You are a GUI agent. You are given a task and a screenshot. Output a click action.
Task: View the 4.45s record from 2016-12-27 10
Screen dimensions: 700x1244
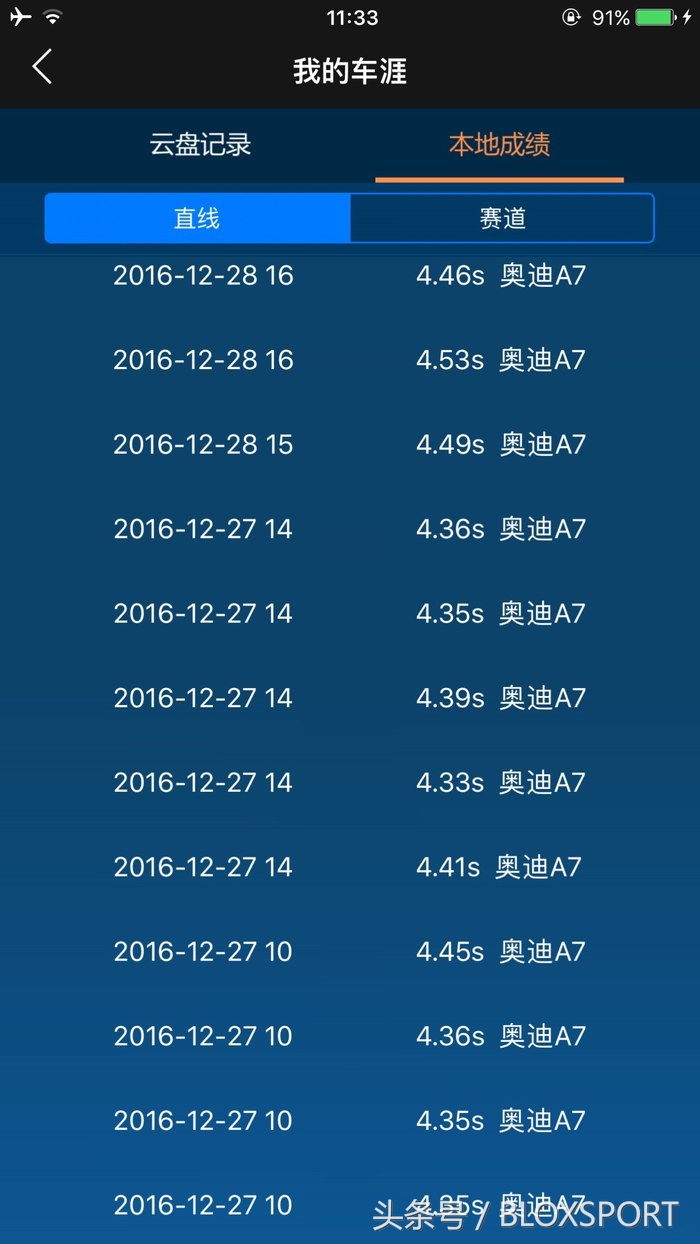tap(350, 951)
